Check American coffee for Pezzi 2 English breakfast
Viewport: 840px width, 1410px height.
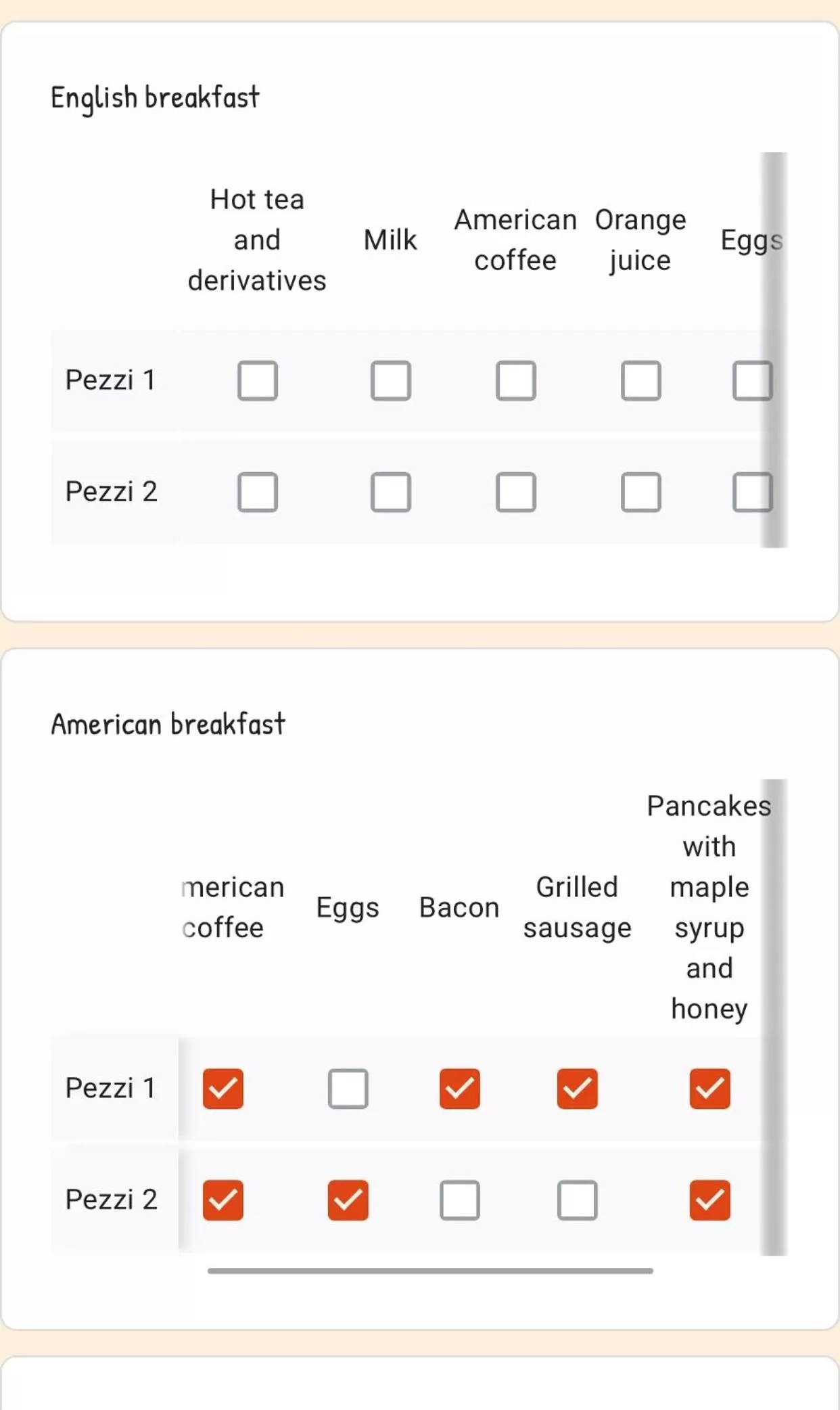pyautogui.click(x=516, y=493)
